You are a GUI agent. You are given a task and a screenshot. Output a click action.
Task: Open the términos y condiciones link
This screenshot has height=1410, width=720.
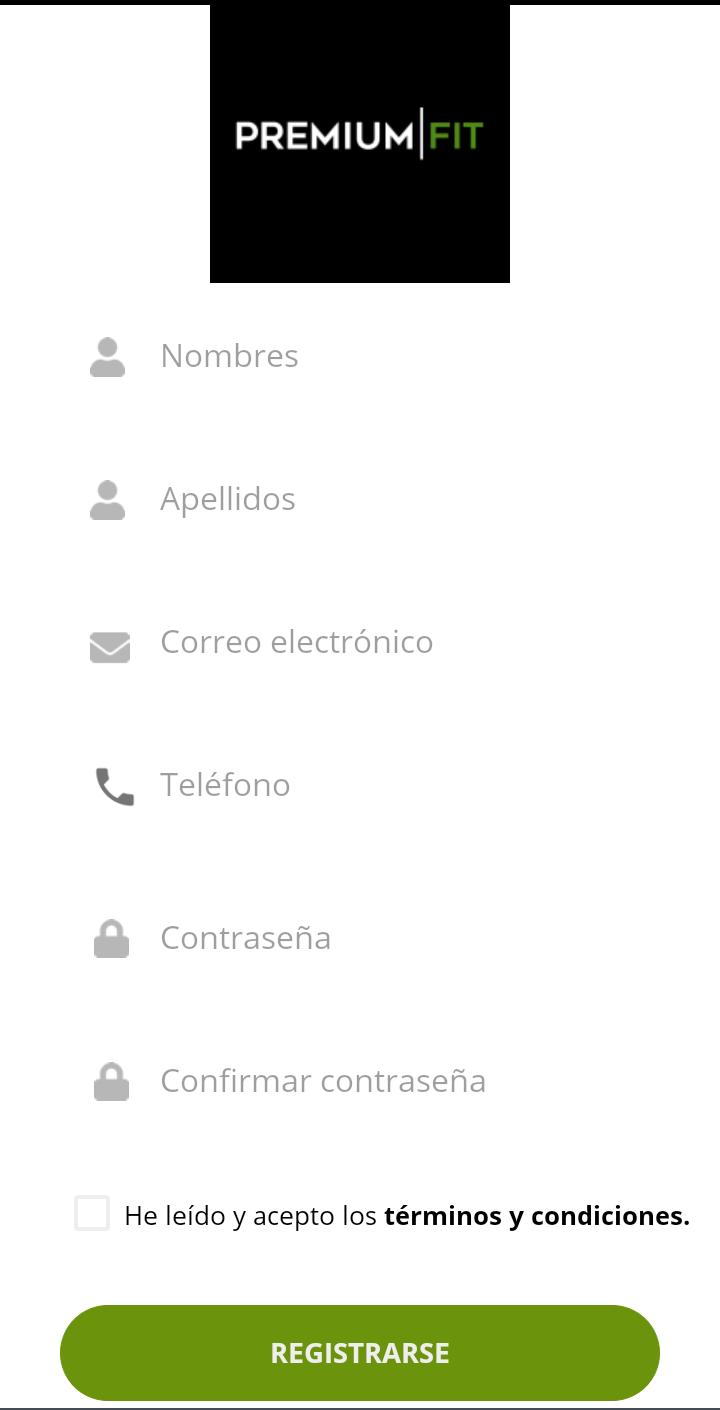(x=537, y=1216)
